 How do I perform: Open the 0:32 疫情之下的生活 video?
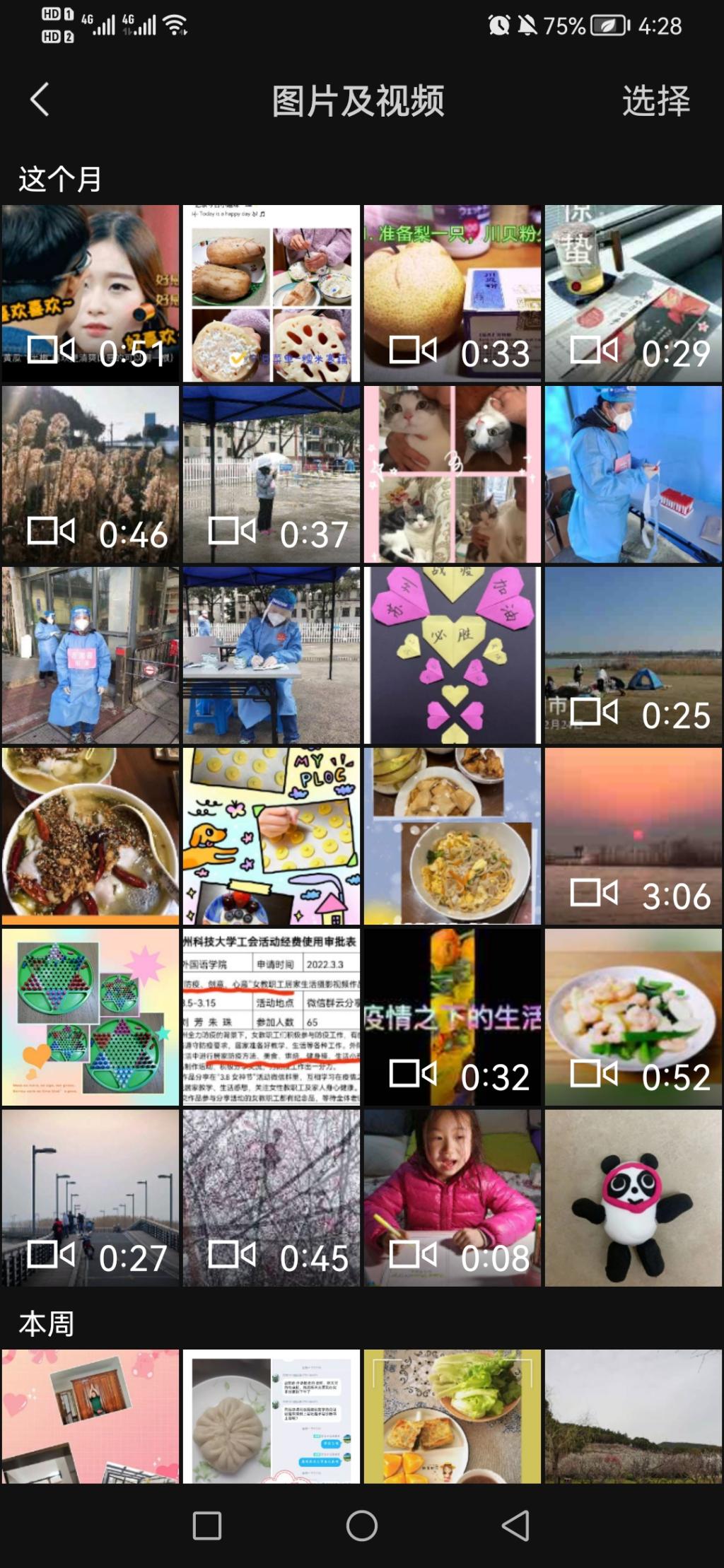[452, 1017]
